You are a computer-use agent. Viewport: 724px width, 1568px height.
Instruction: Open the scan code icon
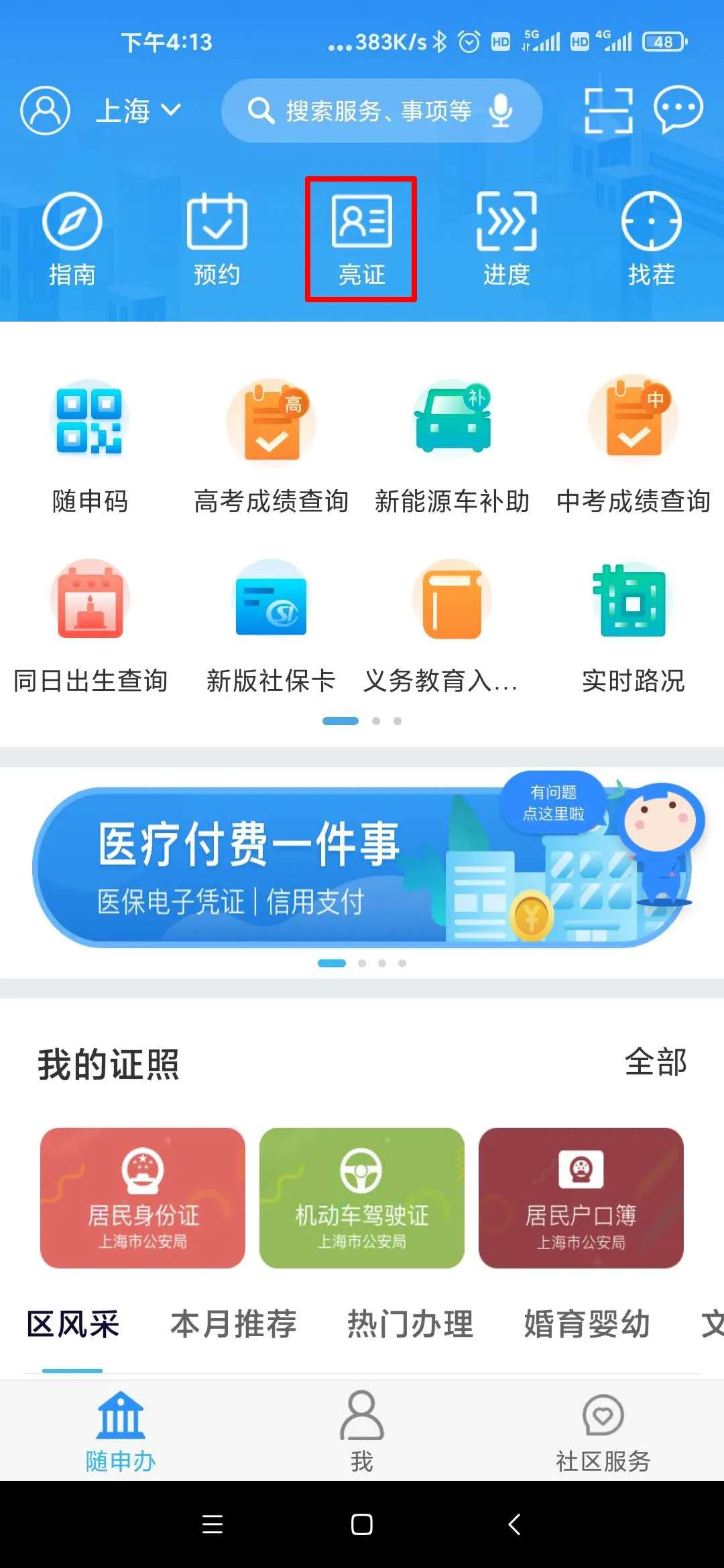608,111
